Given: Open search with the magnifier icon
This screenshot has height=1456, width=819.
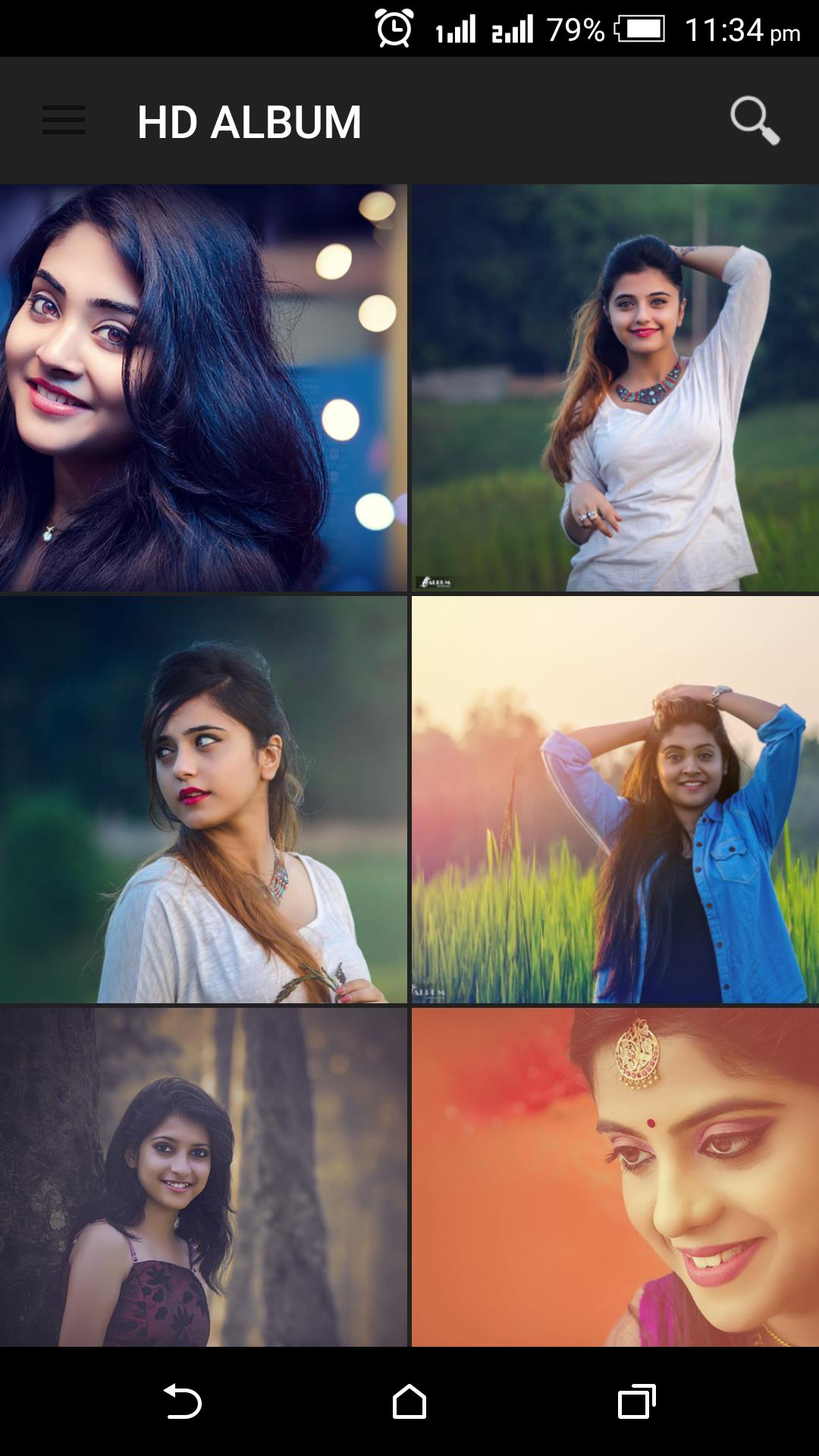Looking at the screenshot, I should 755,121.
